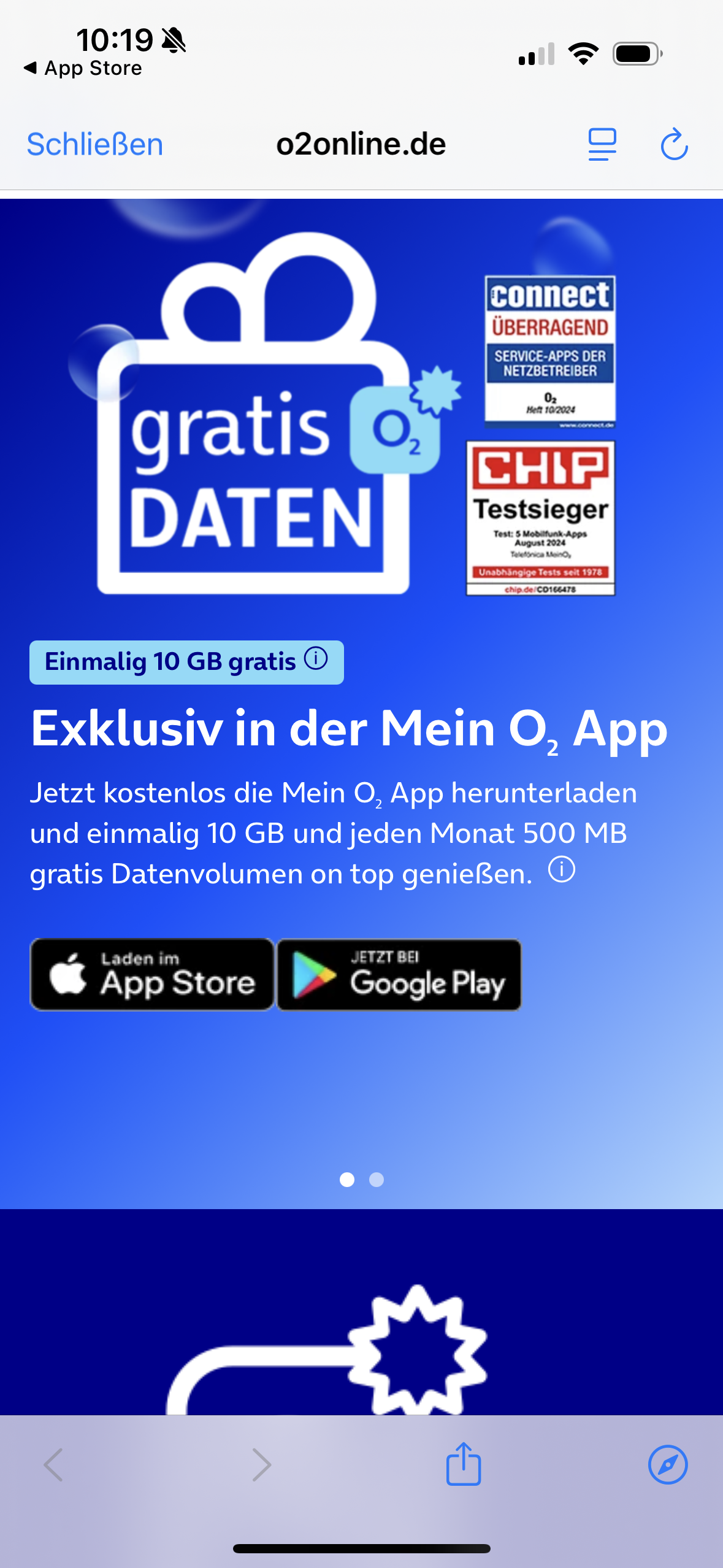723x1568 pixels.
Task: Open the page in Safari via compass icon
Action: tap(668, 1464)
